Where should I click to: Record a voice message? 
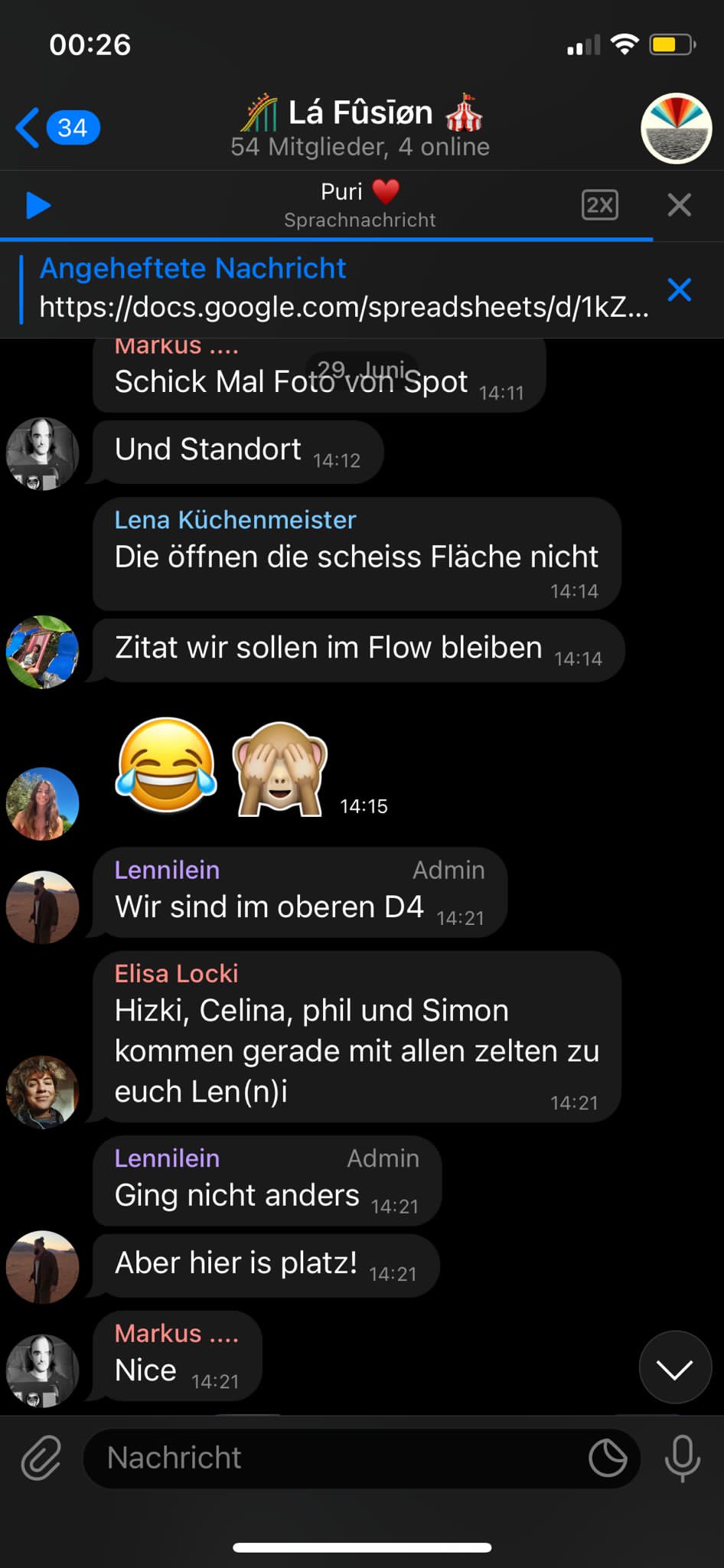point(682,1458)
